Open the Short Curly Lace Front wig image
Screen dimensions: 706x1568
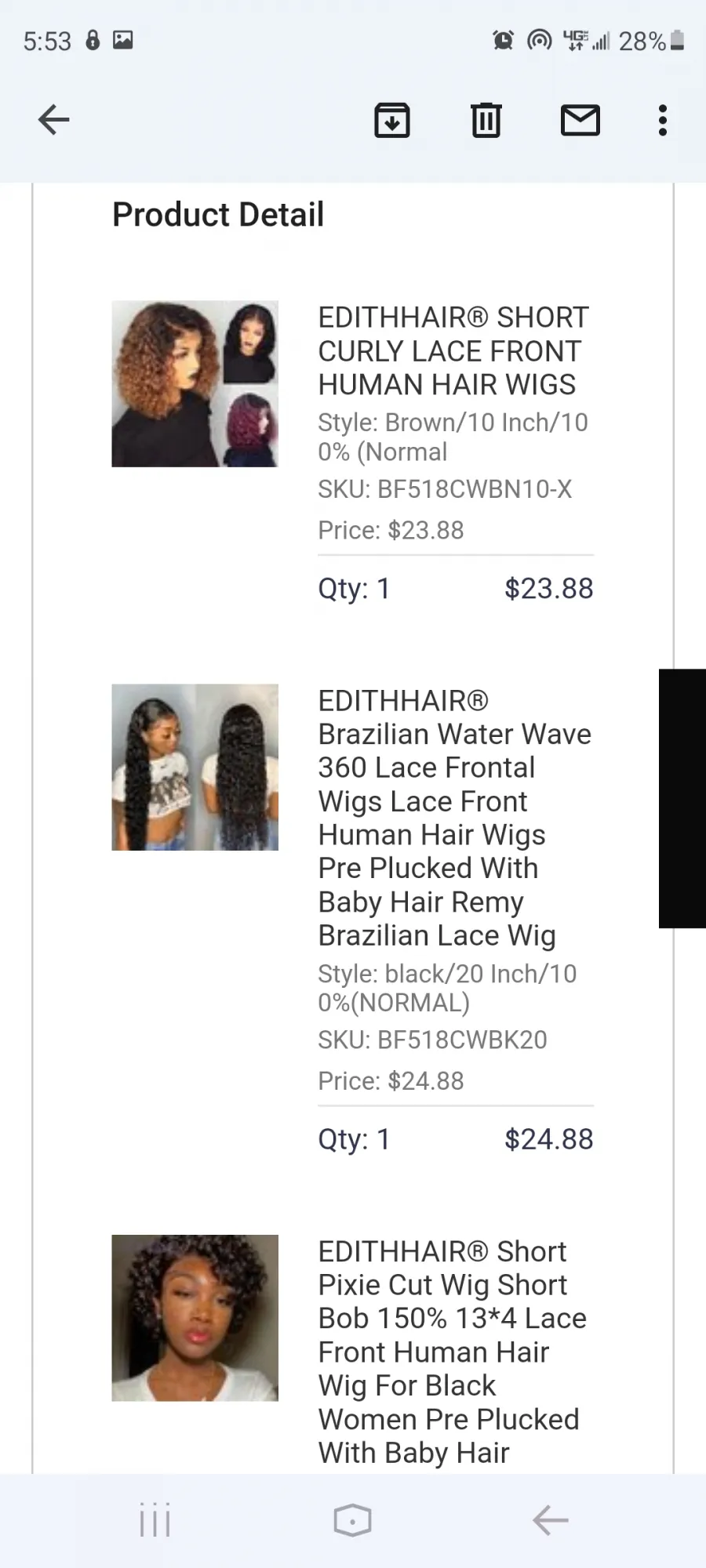(x=195, y=384)
